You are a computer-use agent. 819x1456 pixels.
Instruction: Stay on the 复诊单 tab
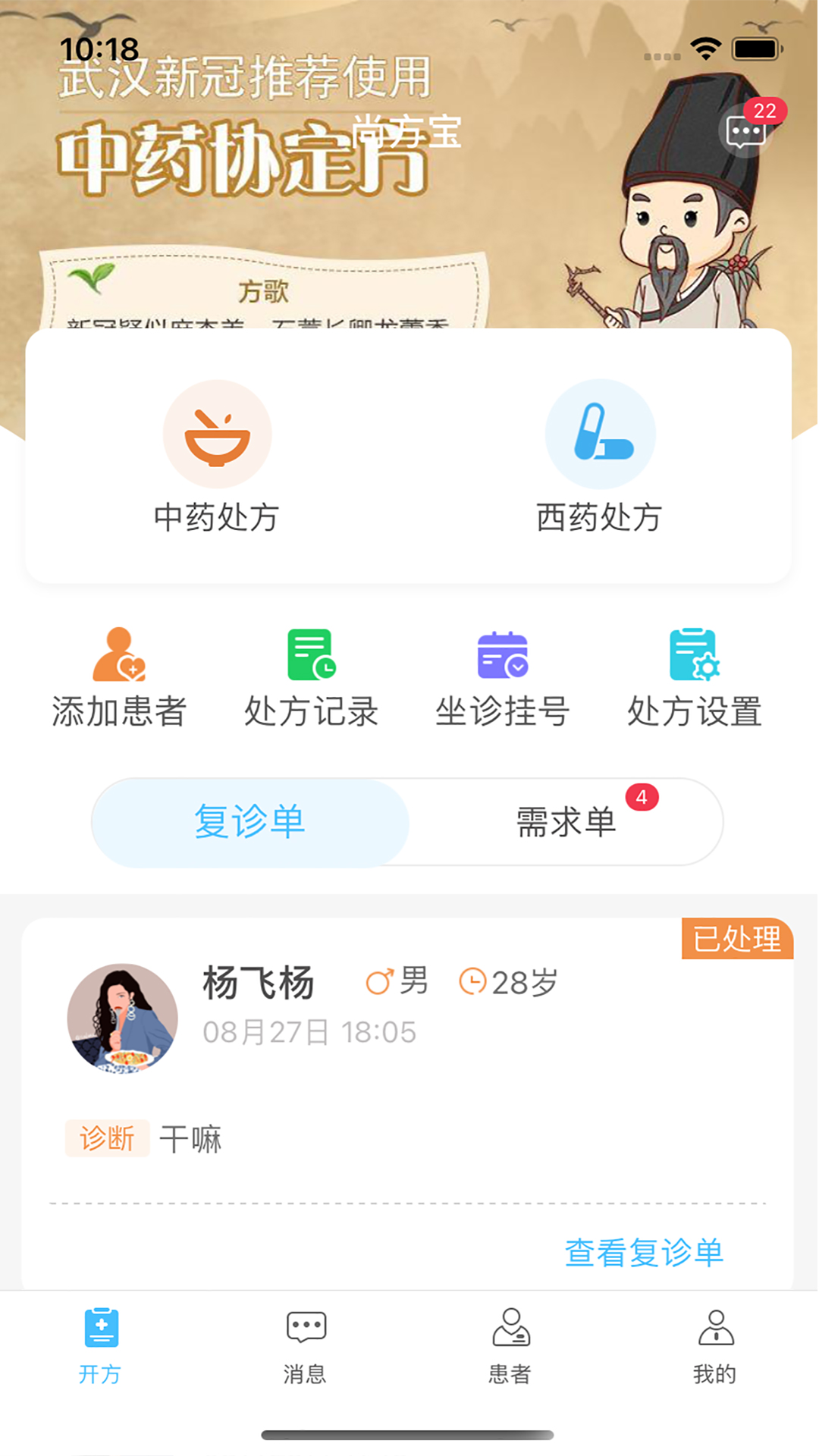250,821
